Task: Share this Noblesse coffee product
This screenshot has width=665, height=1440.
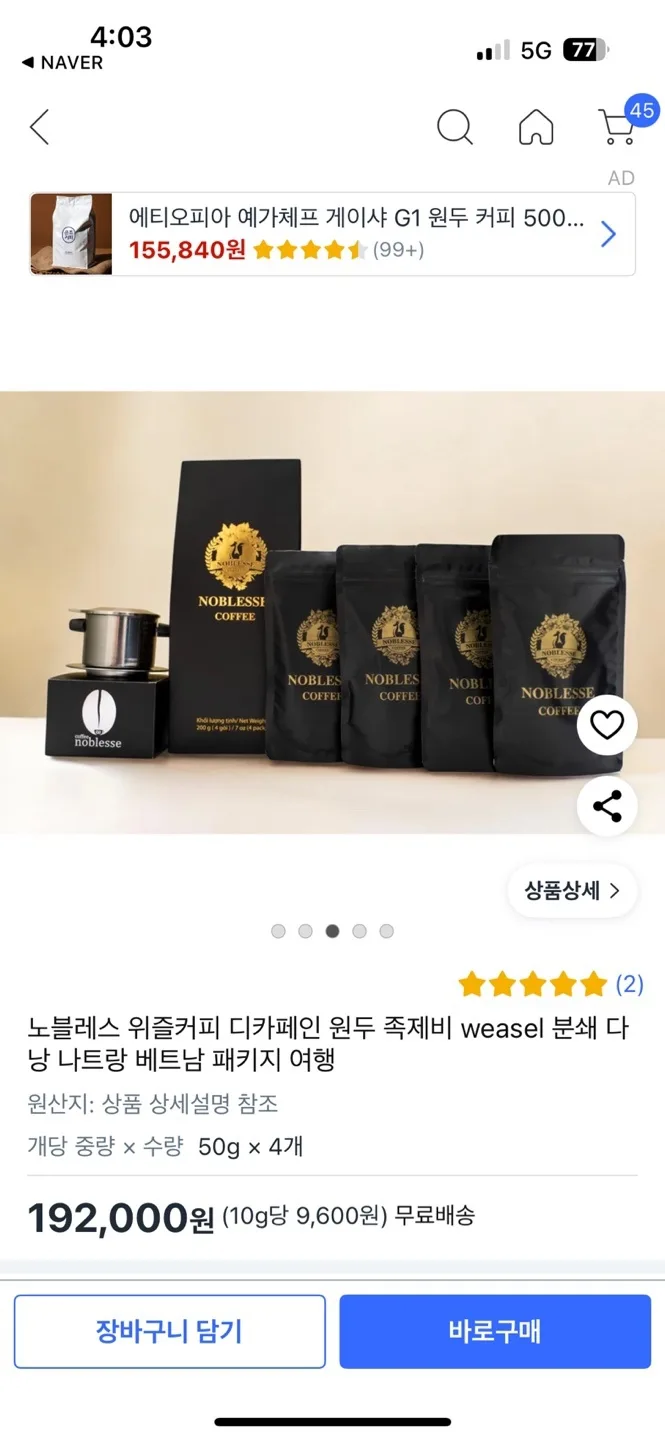Action: [x=607, y=806]
